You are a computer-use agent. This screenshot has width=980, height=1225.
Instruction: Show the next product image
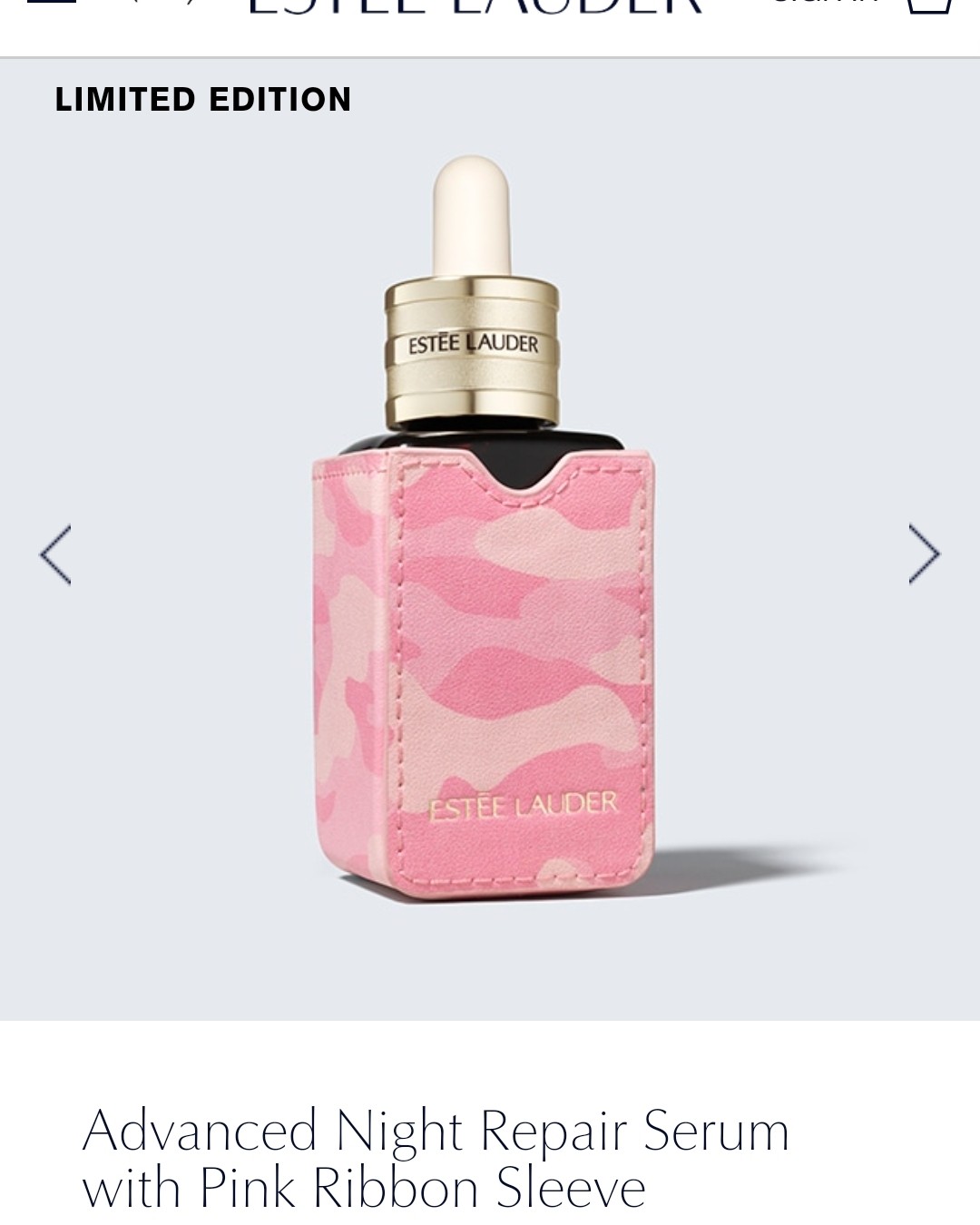coord(924,554)
